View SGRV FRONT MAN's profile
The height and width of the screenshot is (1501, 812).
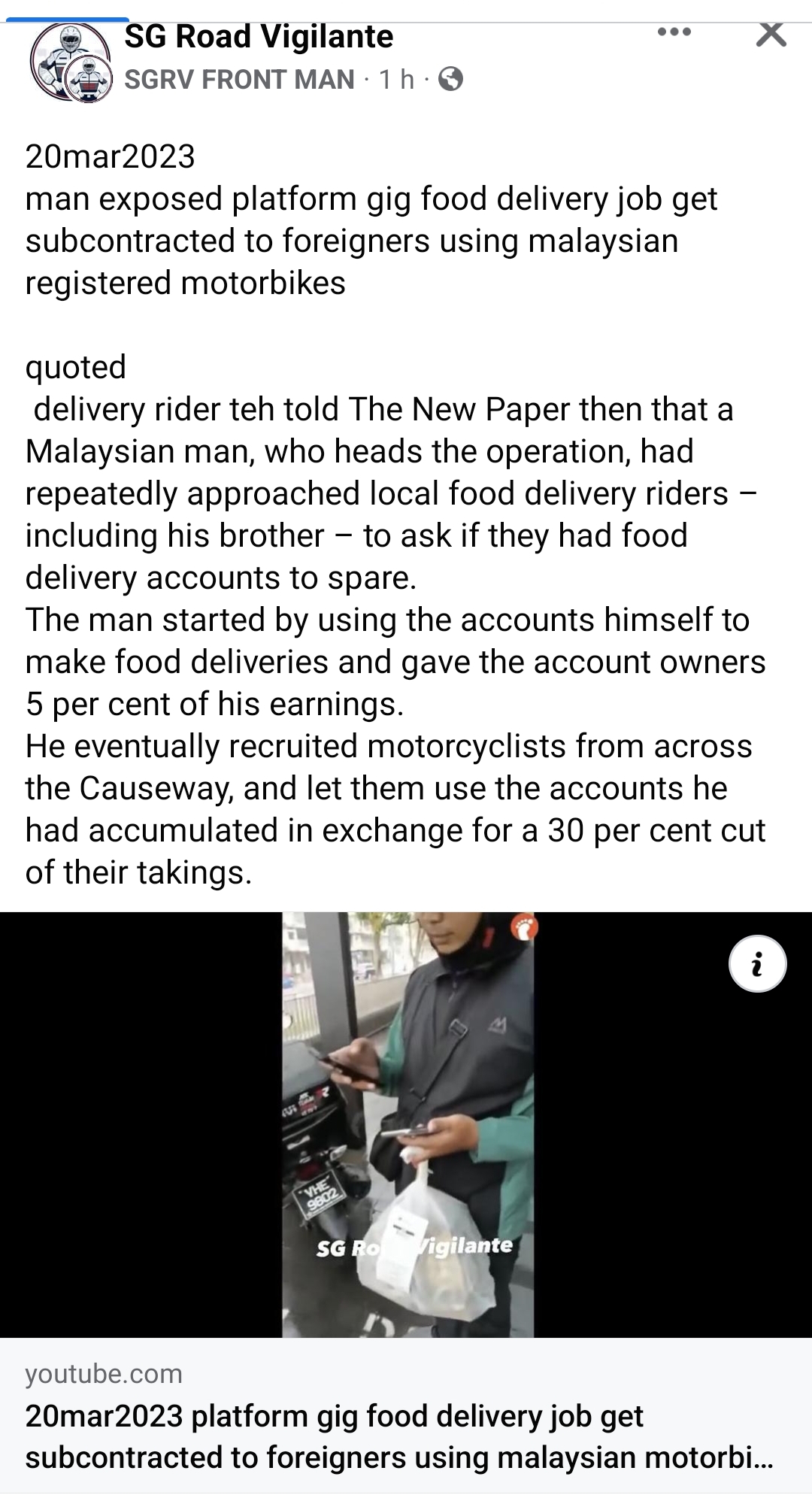(239, 79)
